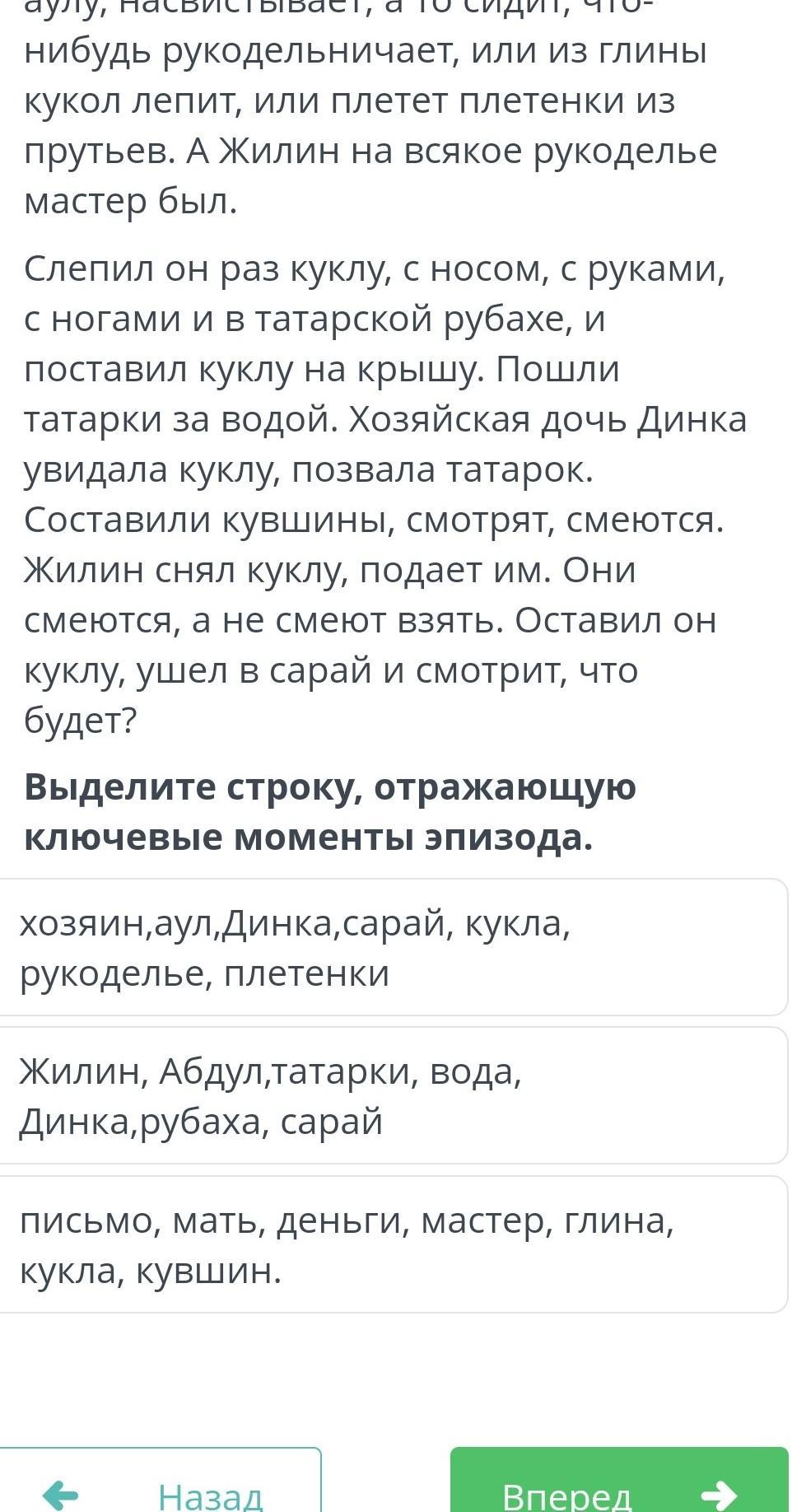Choose the option beginning "Жилин, Абдул,татарки"
792x1512 pixels.
[394, 1096]
